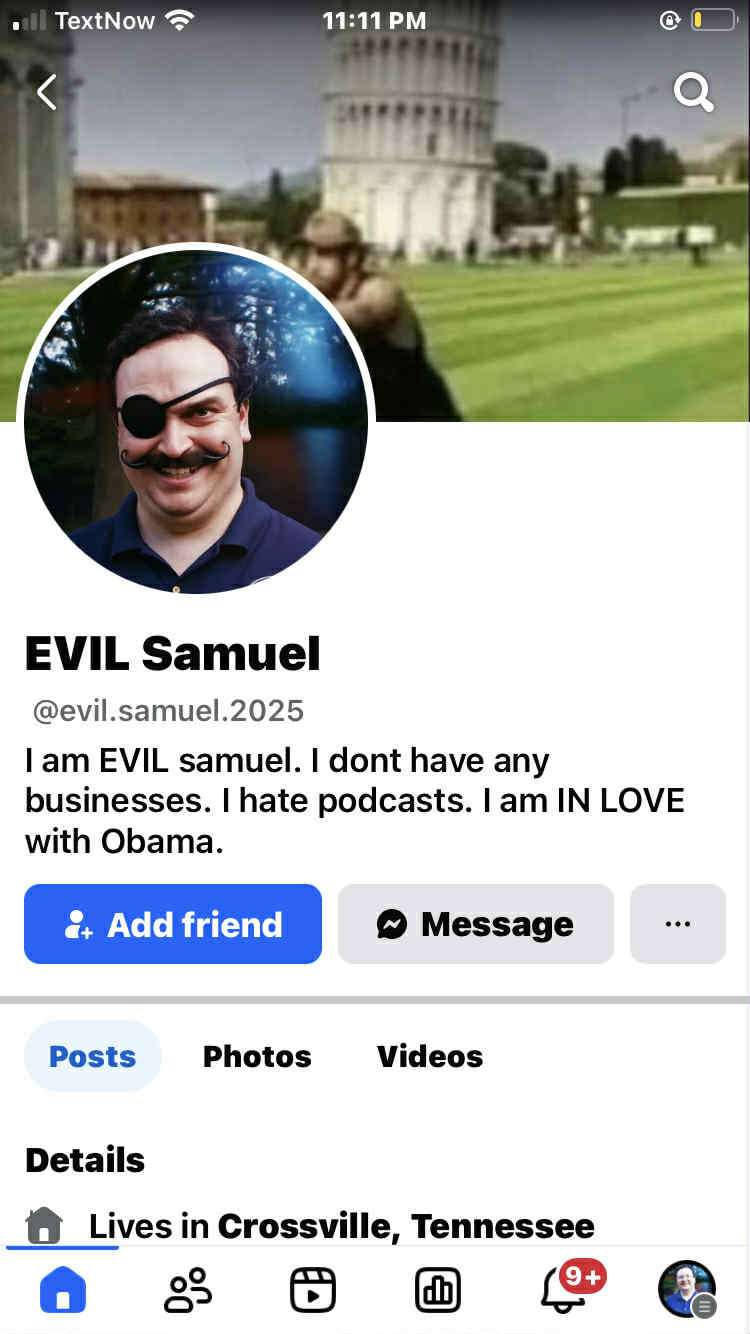Select the Posts tab

click(x=92, y=1056)
